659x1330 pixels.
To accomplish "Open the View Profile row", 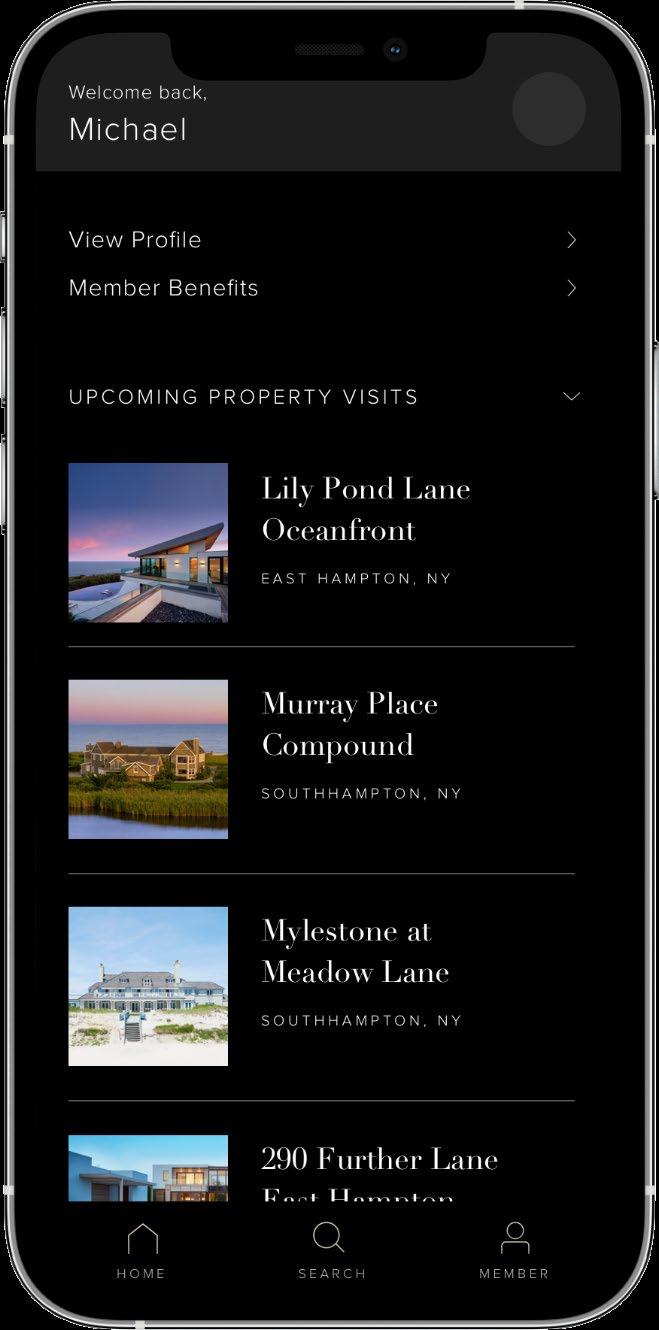I will (x=323, y=240).
